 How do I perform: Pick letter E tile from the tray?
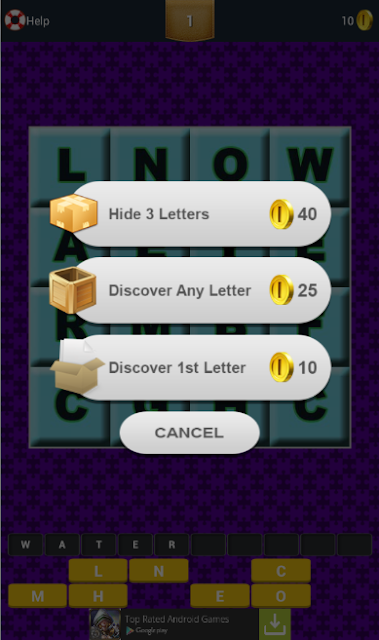[x=220, y=596]
